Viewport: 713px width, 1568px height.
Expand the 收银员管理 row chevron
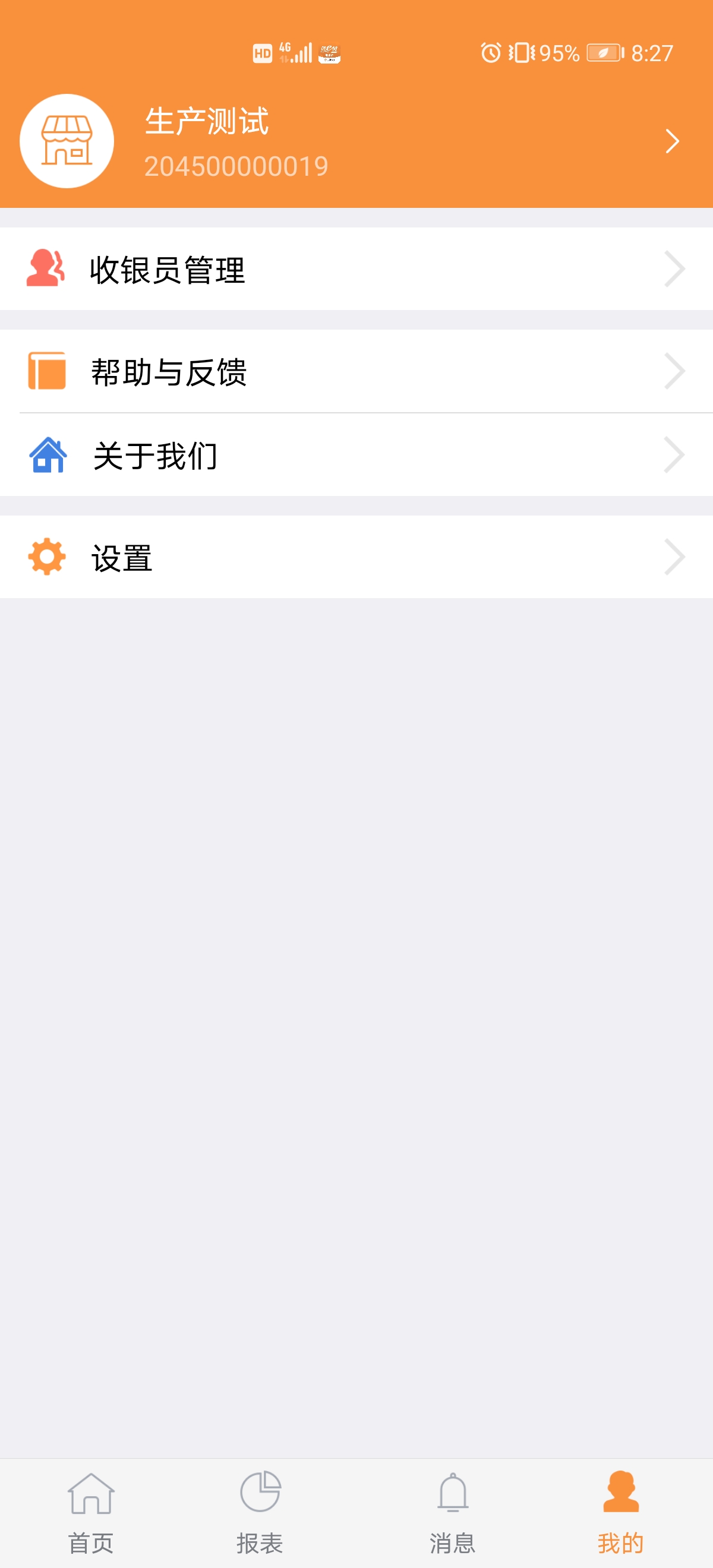[x=674, y=268]
